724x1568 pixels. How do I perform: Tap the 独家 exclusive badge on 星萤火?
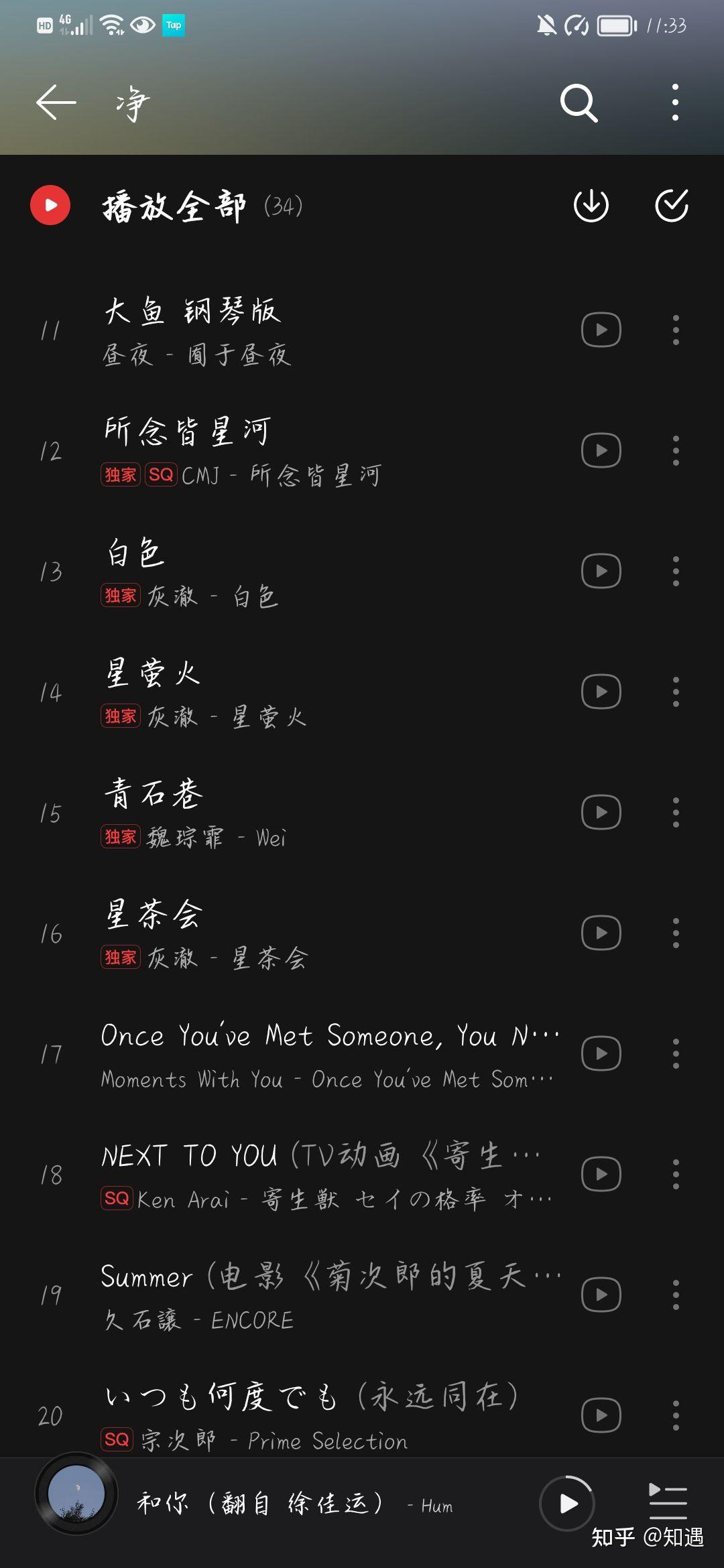click(121, 715)
